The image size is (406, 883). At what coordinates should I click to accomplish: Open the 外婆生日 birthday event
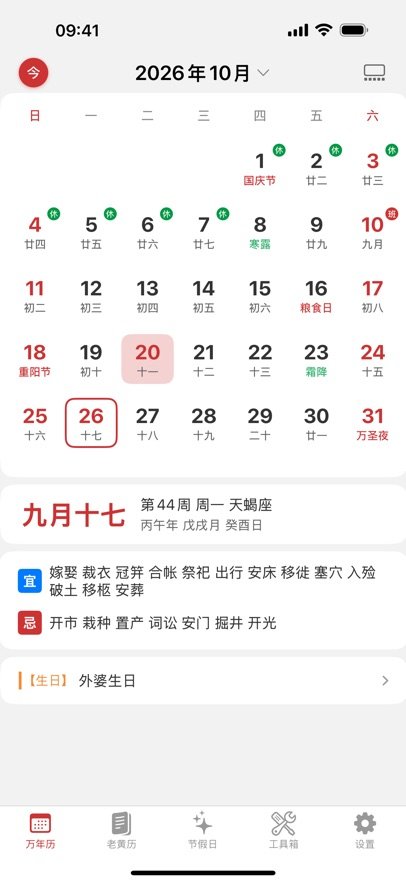click(x=203, y=680)
